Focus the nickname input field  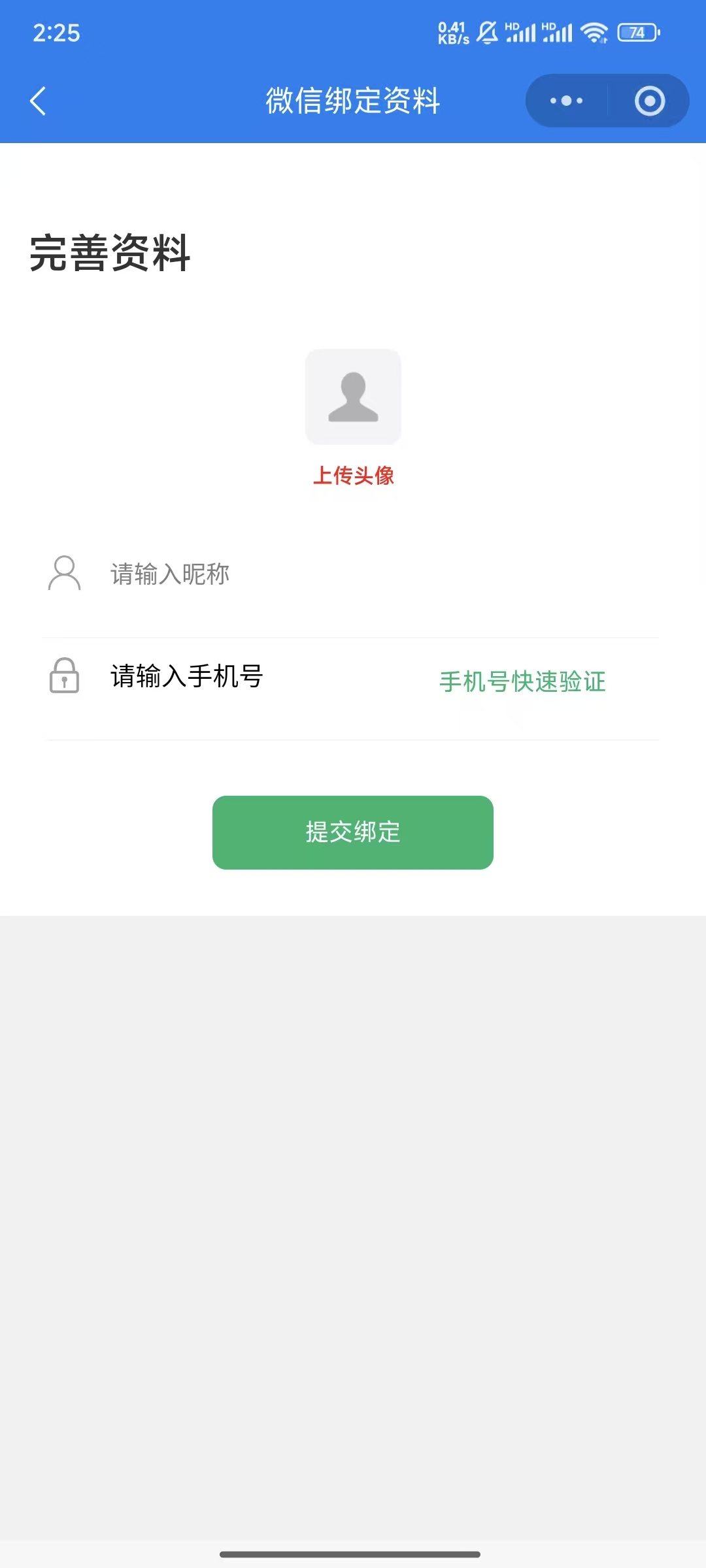click(x=379, y=574)
